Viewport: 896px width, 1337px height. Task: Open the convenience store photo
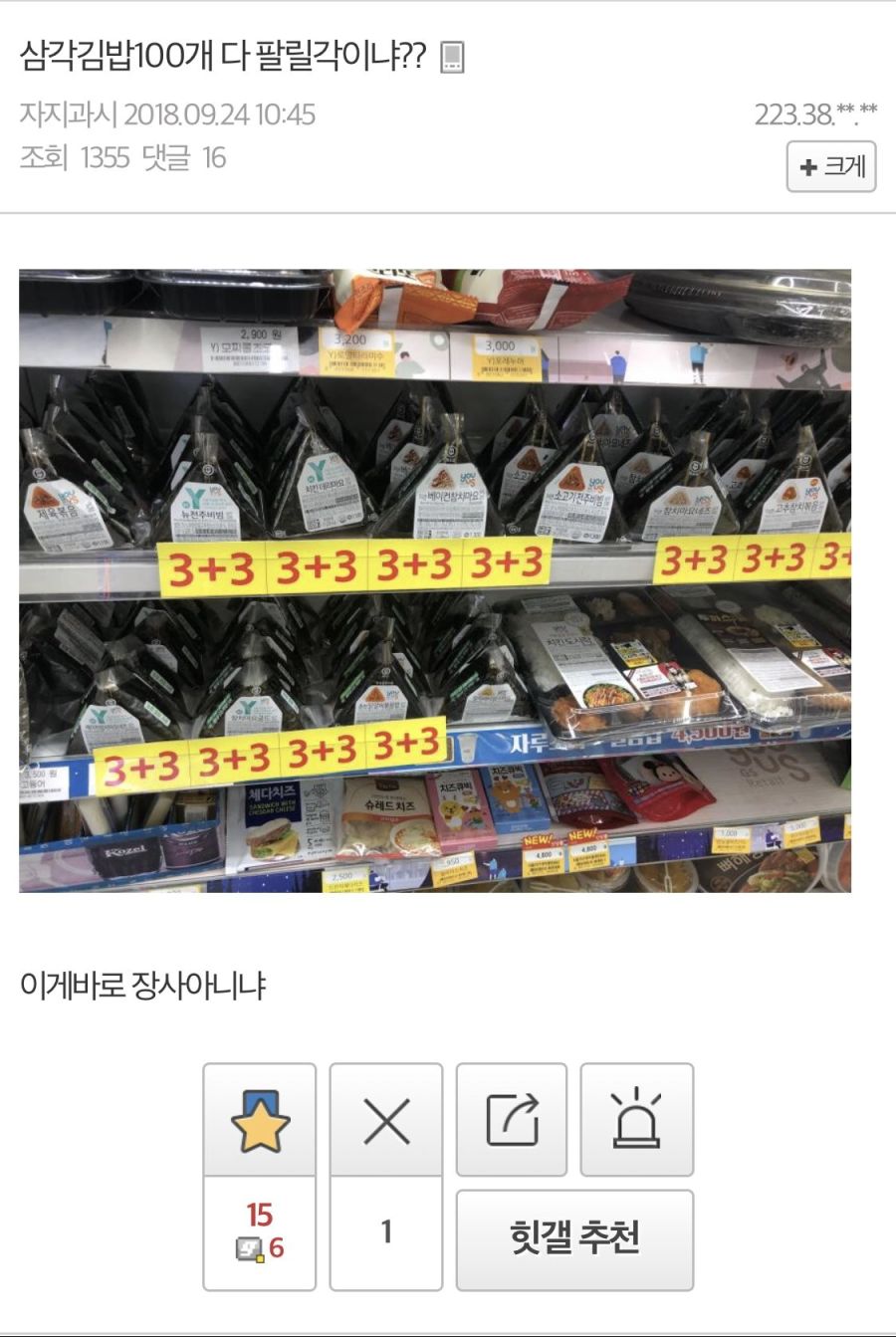[x=435, y=580]
